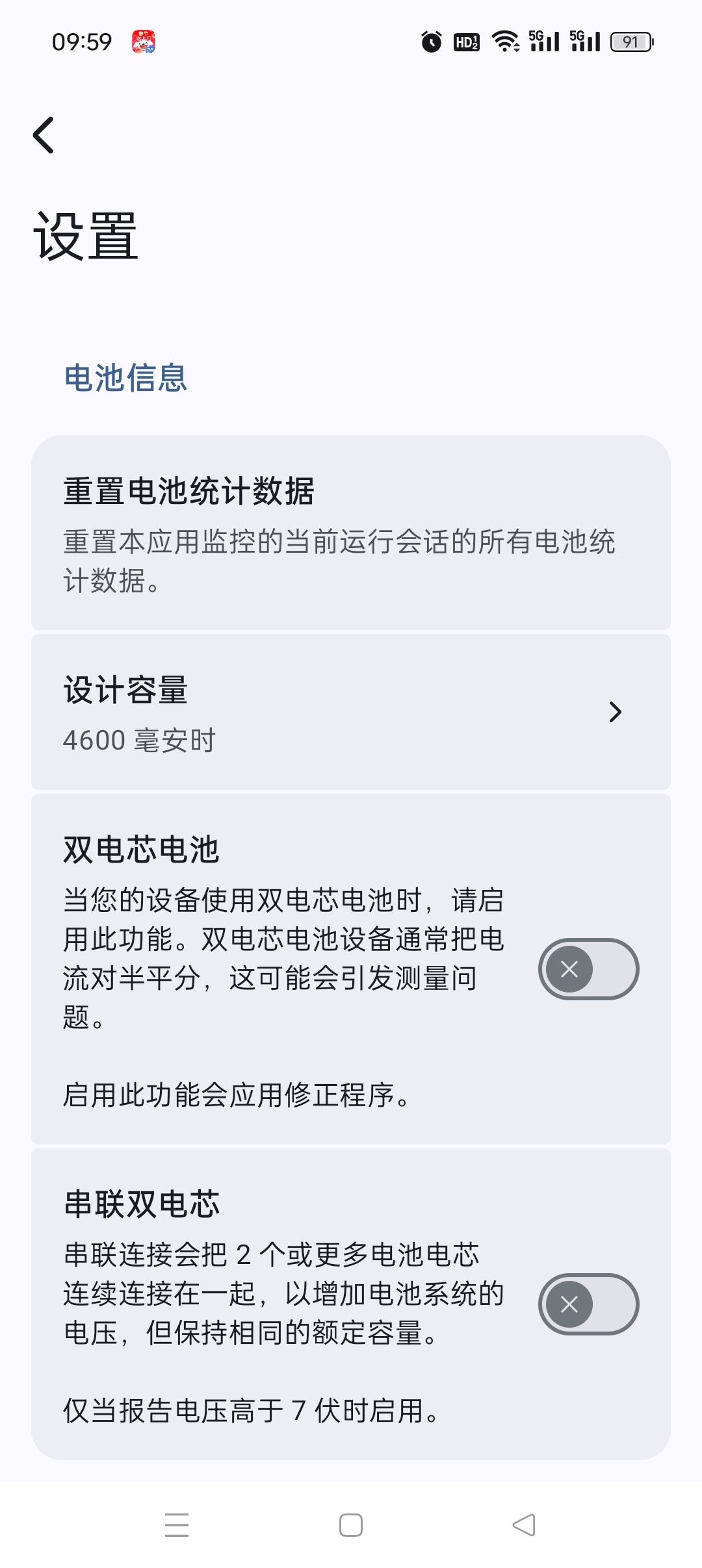Tap the system home button
This screenshot has width=702, height=1568.
point(351,1525)
